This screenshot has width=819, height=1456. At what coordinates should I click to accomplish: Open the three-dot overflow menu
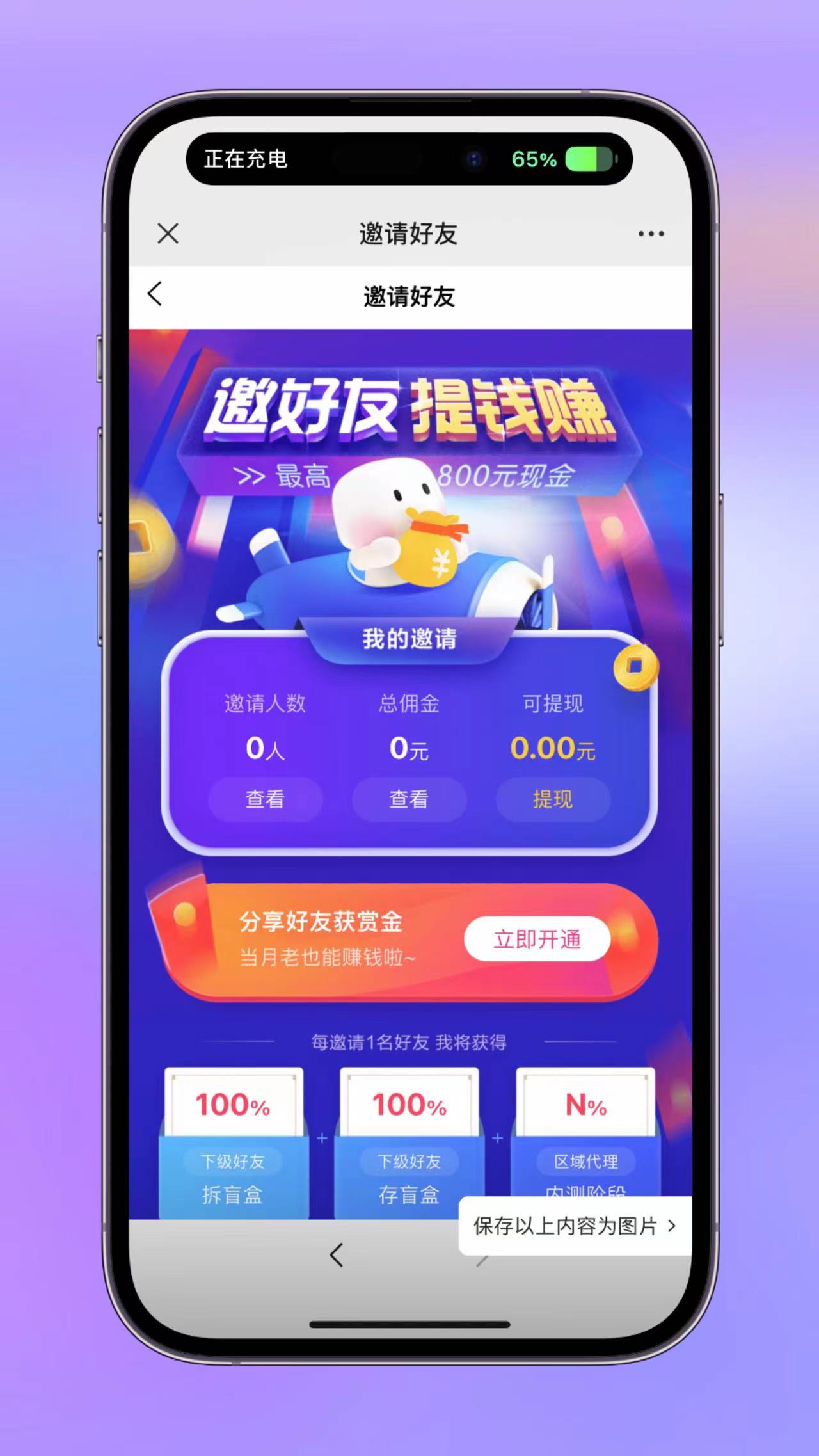tap(651, 234)
